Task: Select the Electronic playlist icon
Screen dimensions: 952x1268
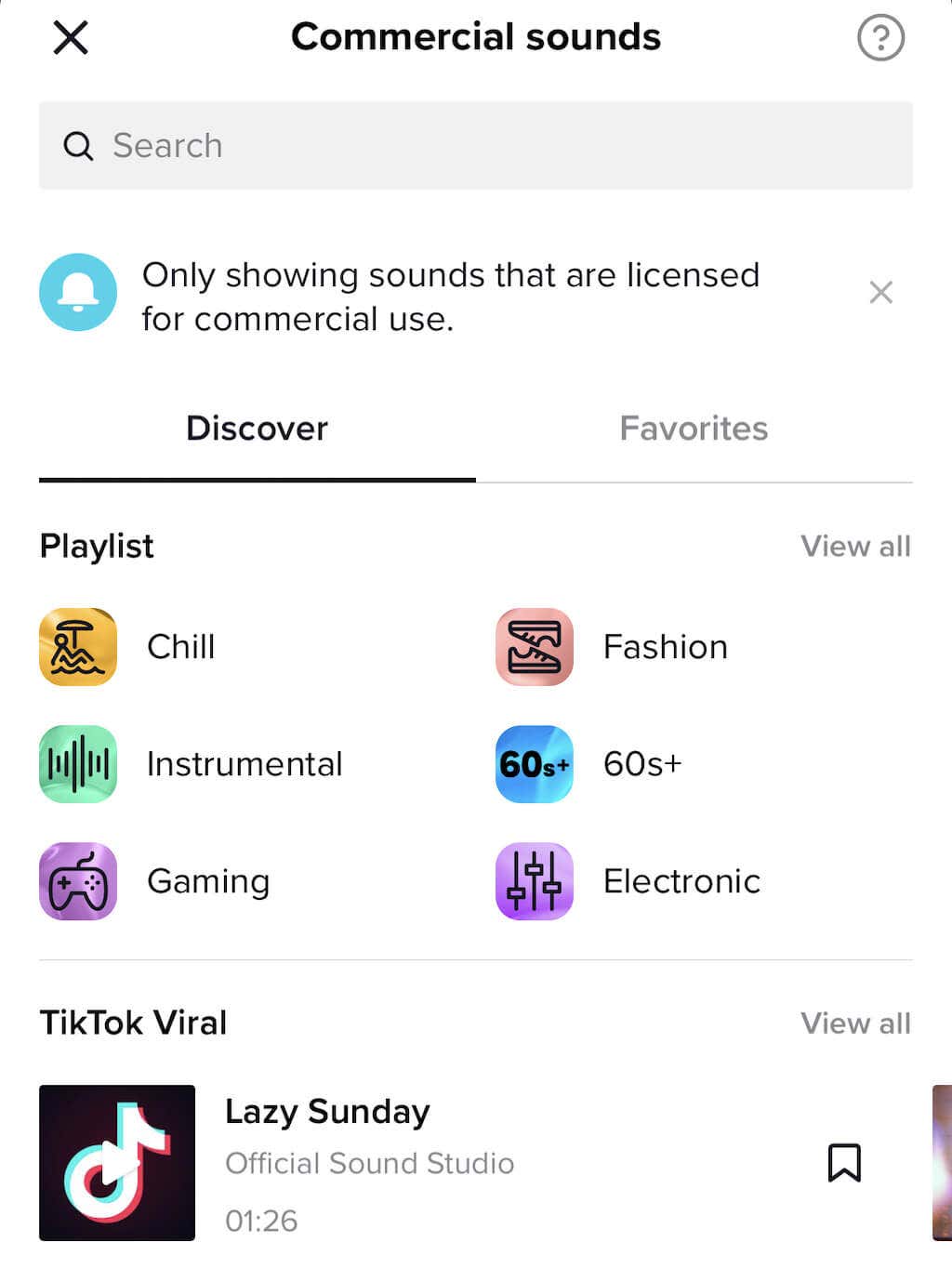Action: [x=533, y=881]
